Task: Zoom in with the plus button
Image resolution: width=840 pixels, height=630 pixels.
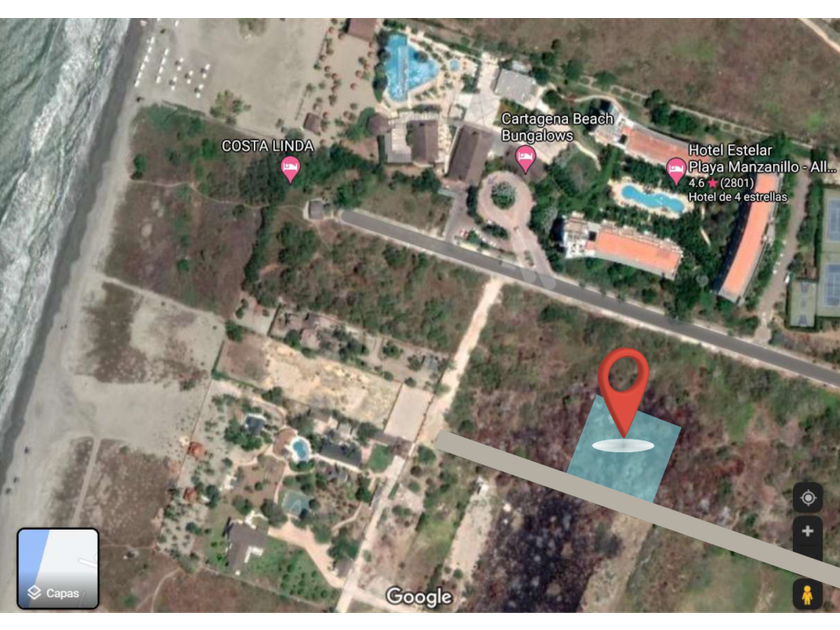Action: pos(807,533)
